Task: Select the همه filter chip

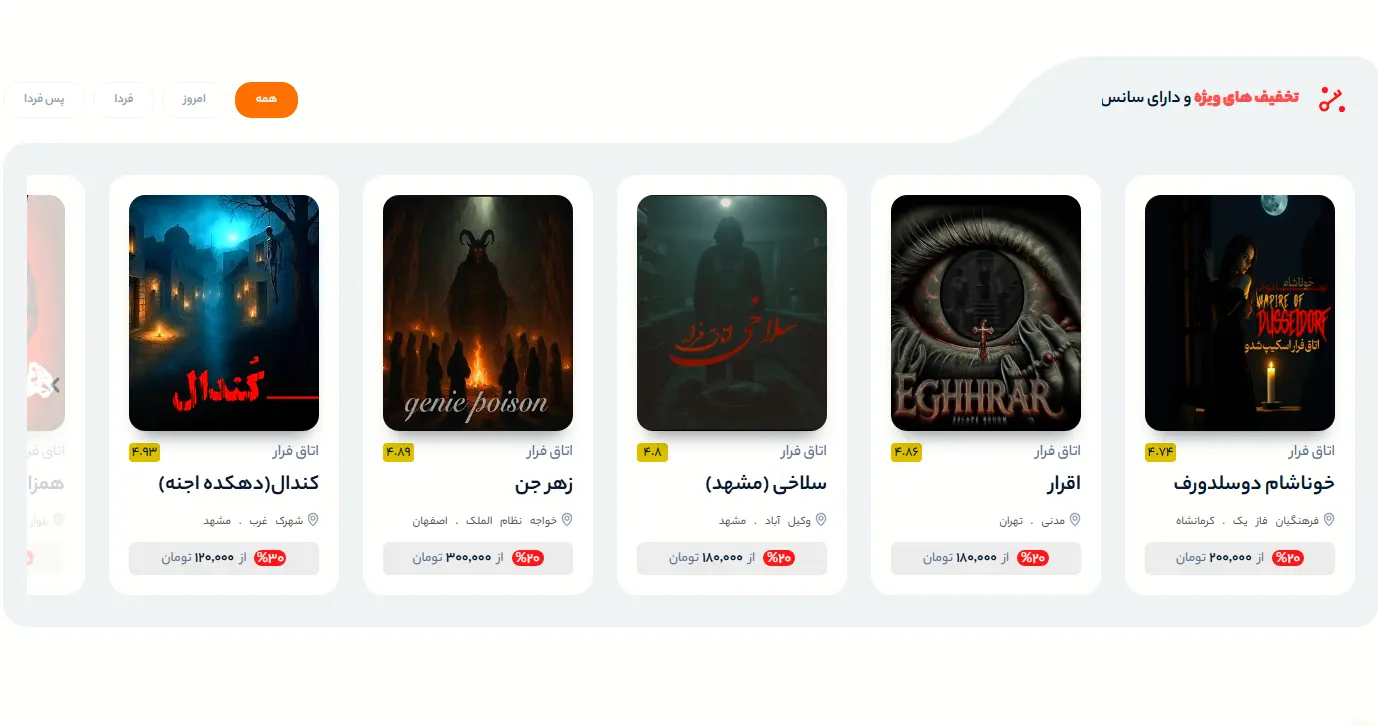Action: (x=266, y=100)
